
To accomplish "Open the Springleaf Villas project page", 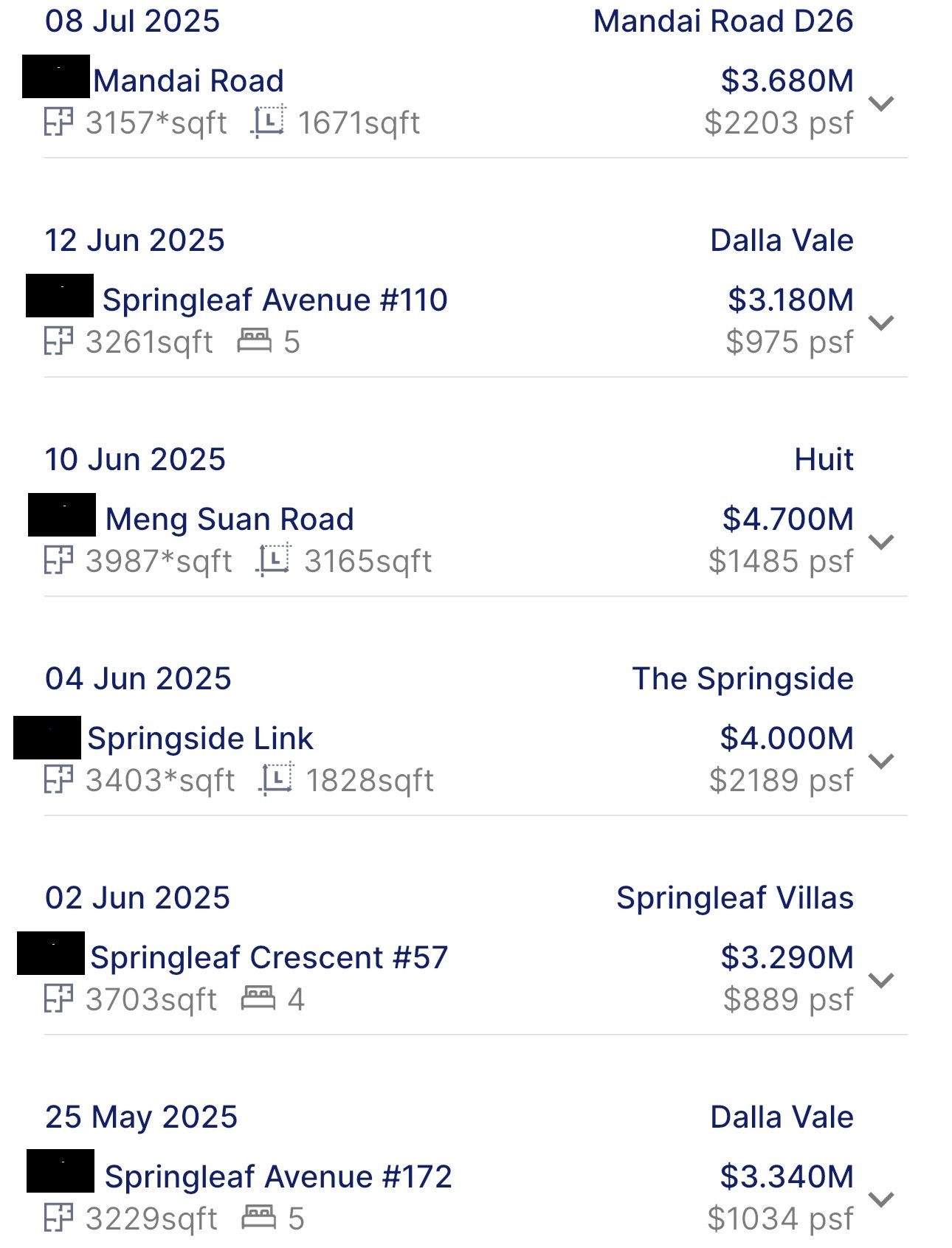I will tap(734, 898).
